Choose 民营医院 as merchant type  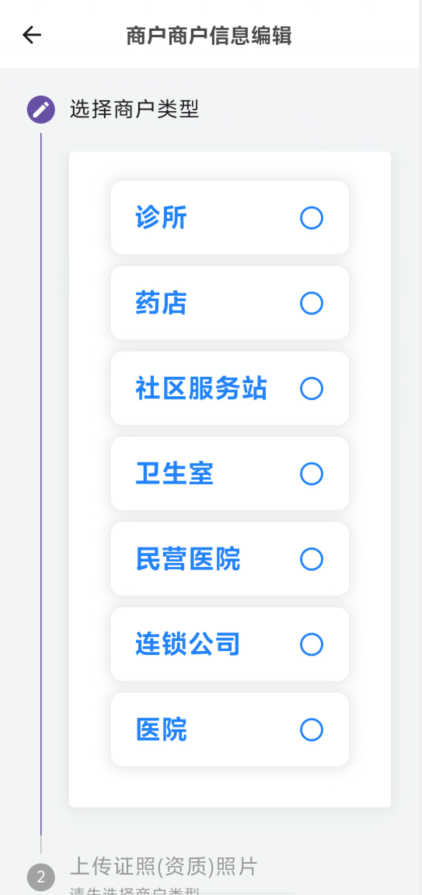point(230,559)
